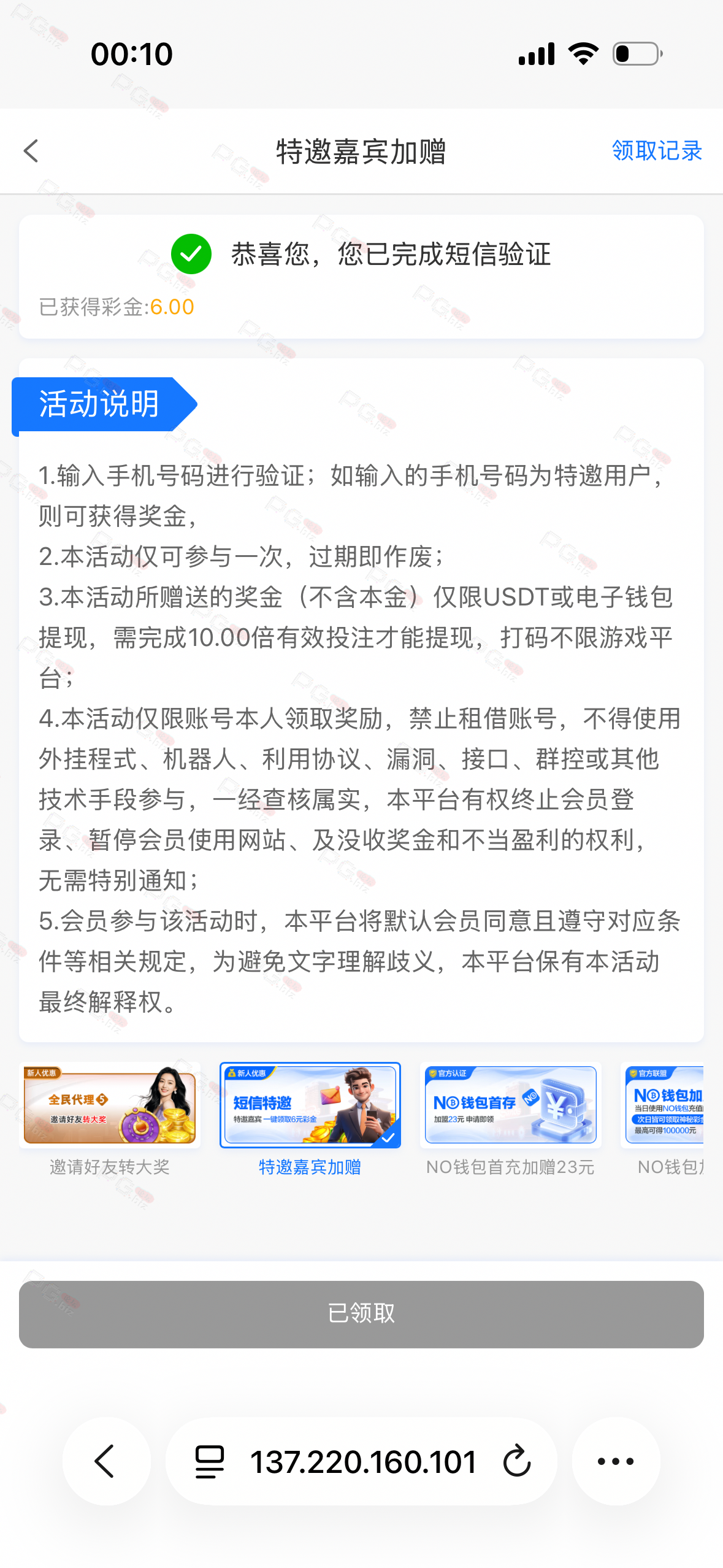The image size is (723, 1568).
Task: Reload the page with the refresh icon
Action: click(x=517, y=1461)
